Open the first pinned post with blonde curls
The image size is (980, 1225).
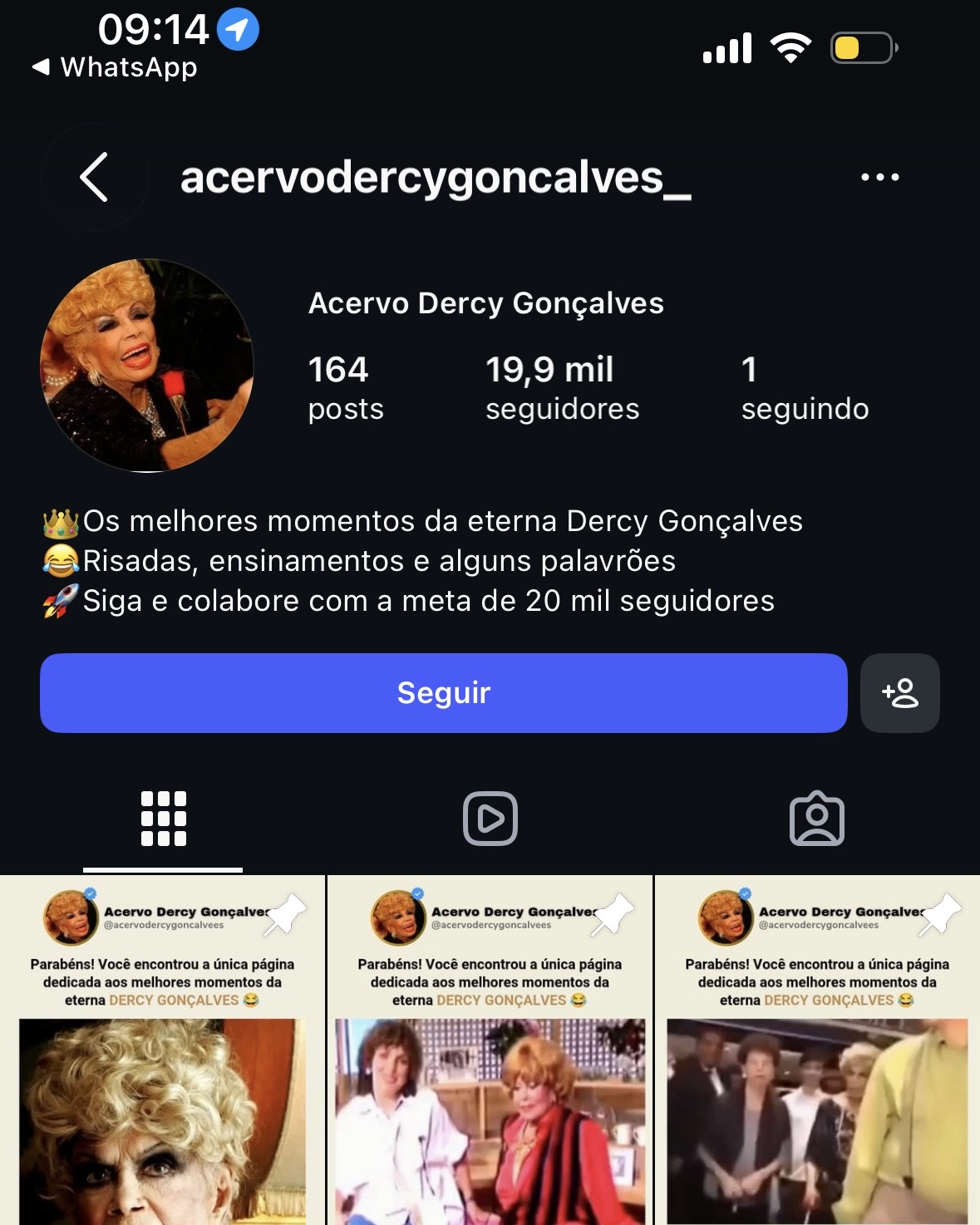click(162, 1050)
